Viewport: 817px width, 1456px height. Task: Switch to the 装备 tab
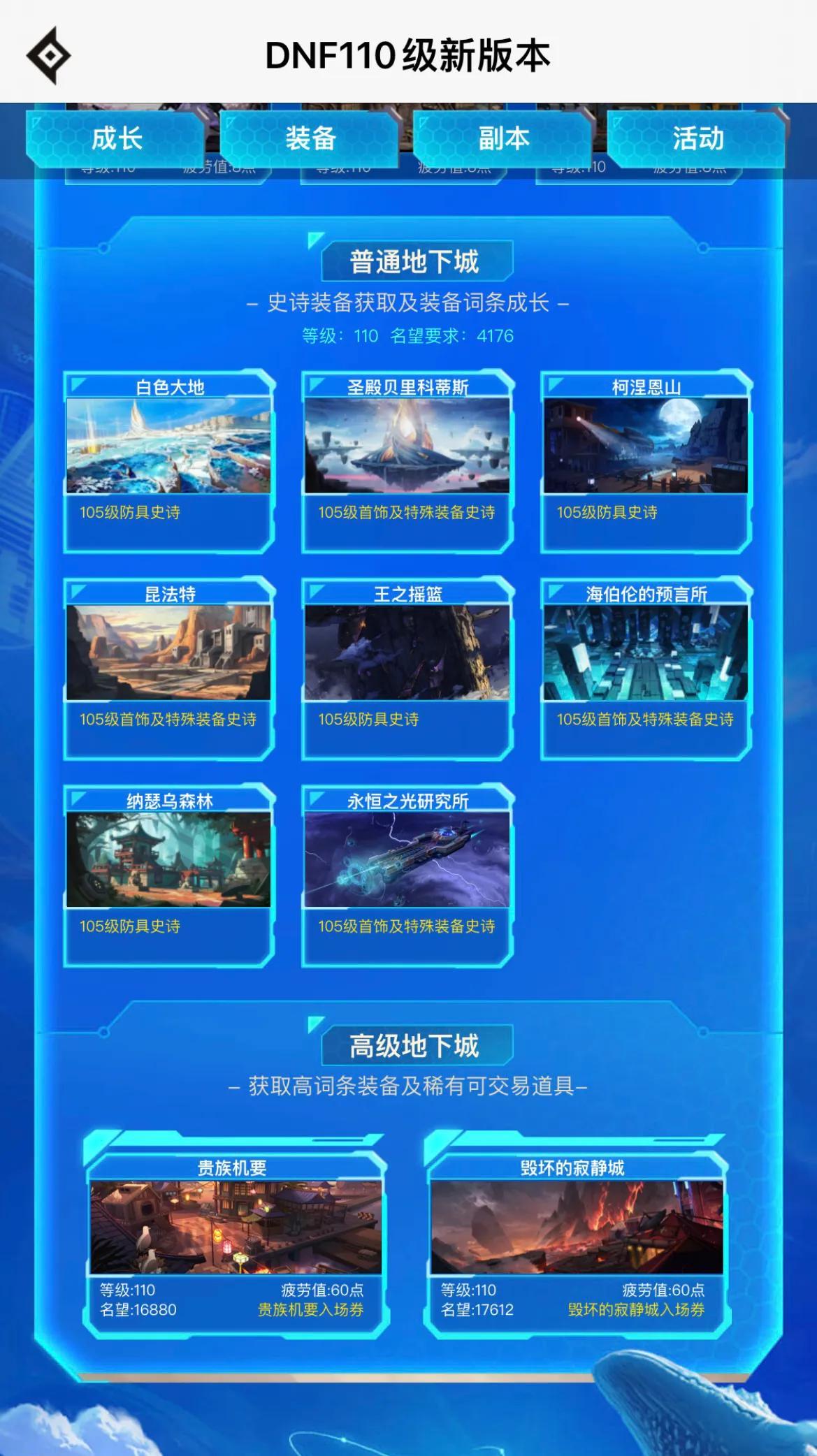tap(310, 138)
